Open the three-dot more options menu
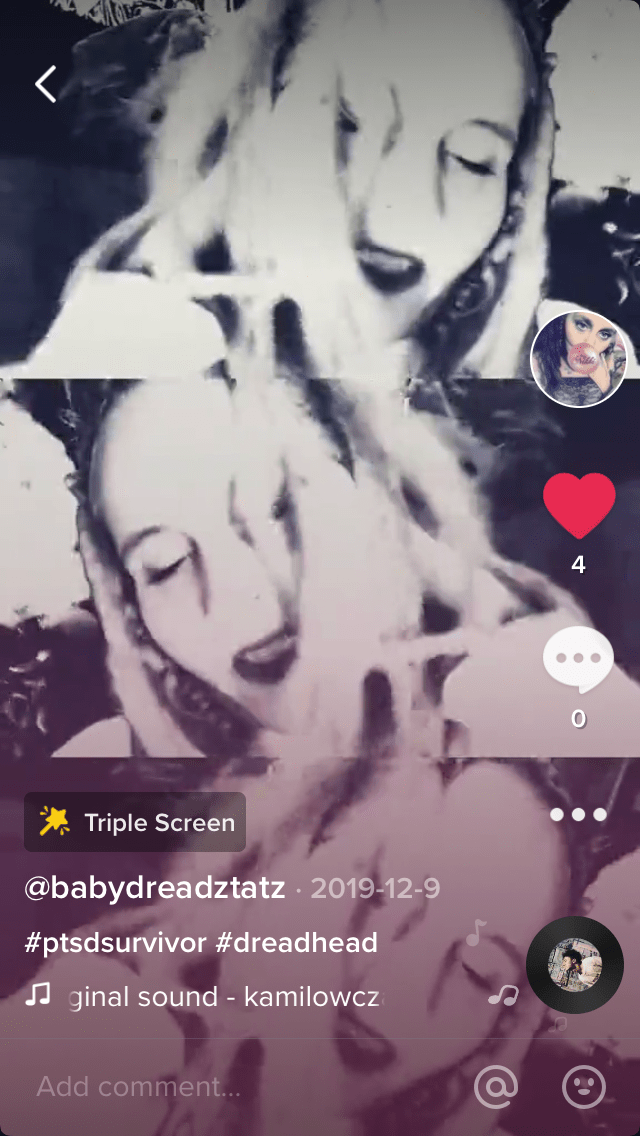 coord(578,815)
